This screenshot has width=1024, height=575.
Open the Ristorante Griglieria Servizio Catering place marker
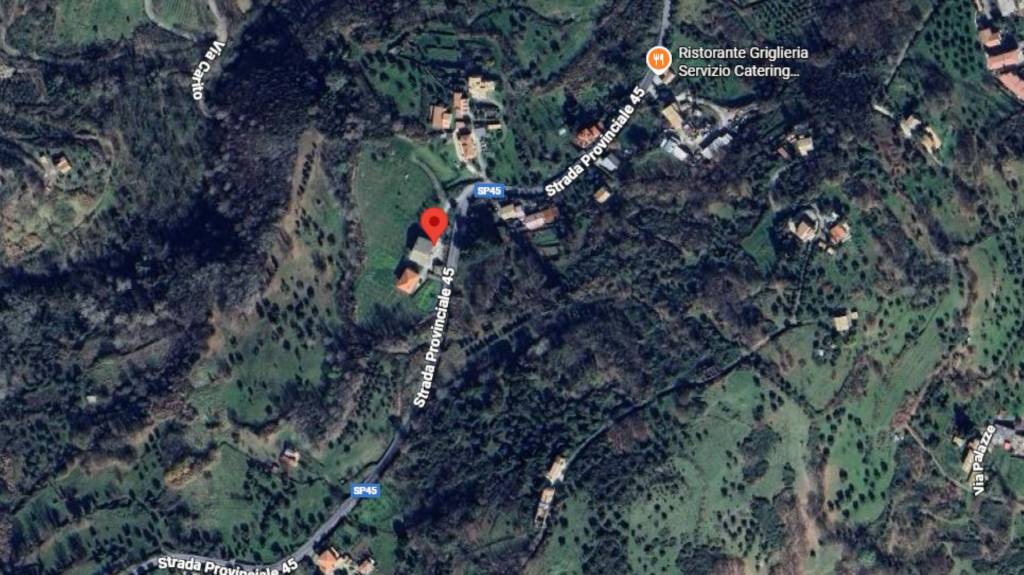click(658, 58)
